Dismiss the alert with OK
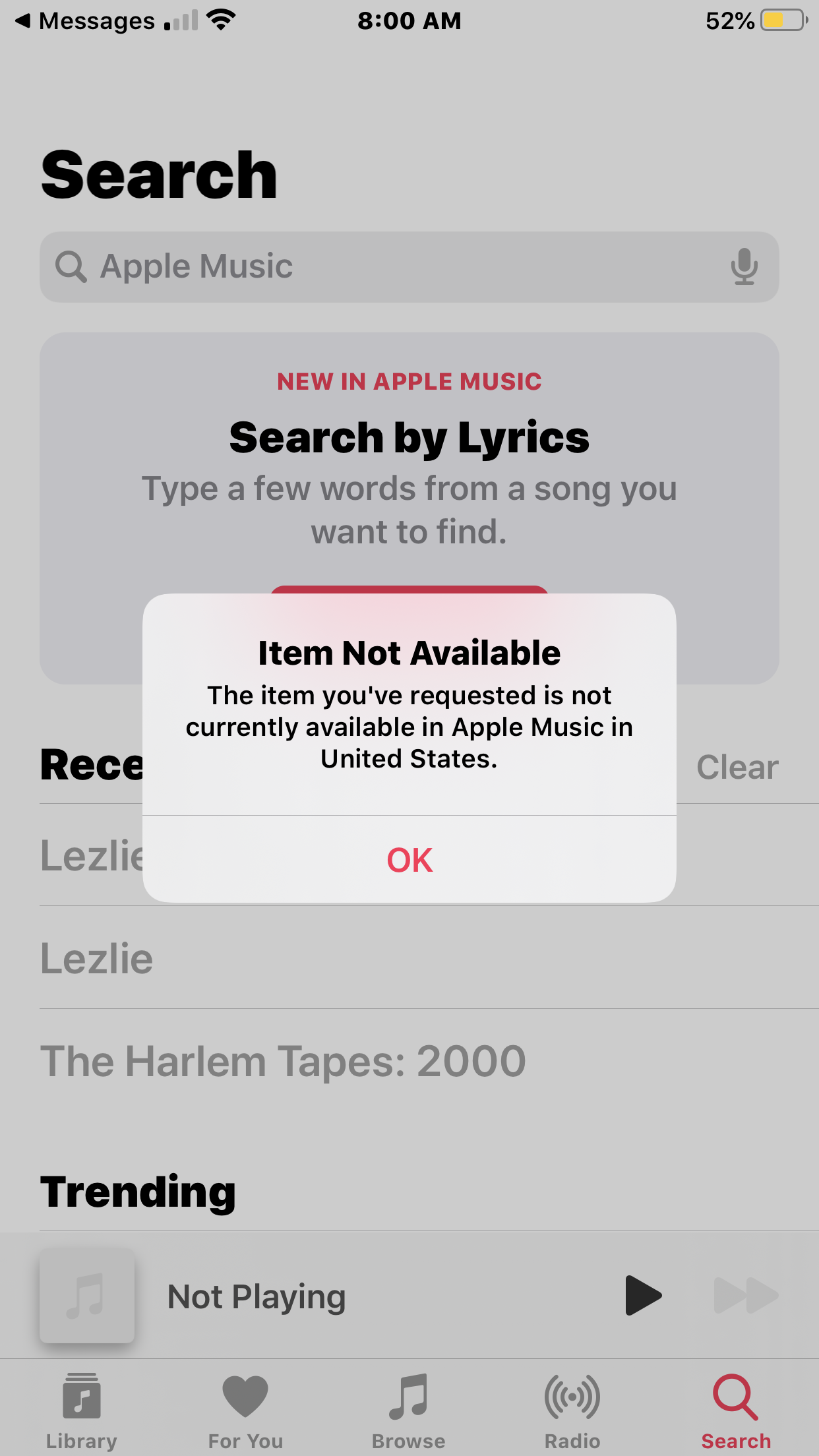The height and width of the screenshot is (1456, 819). coord(409,860)
